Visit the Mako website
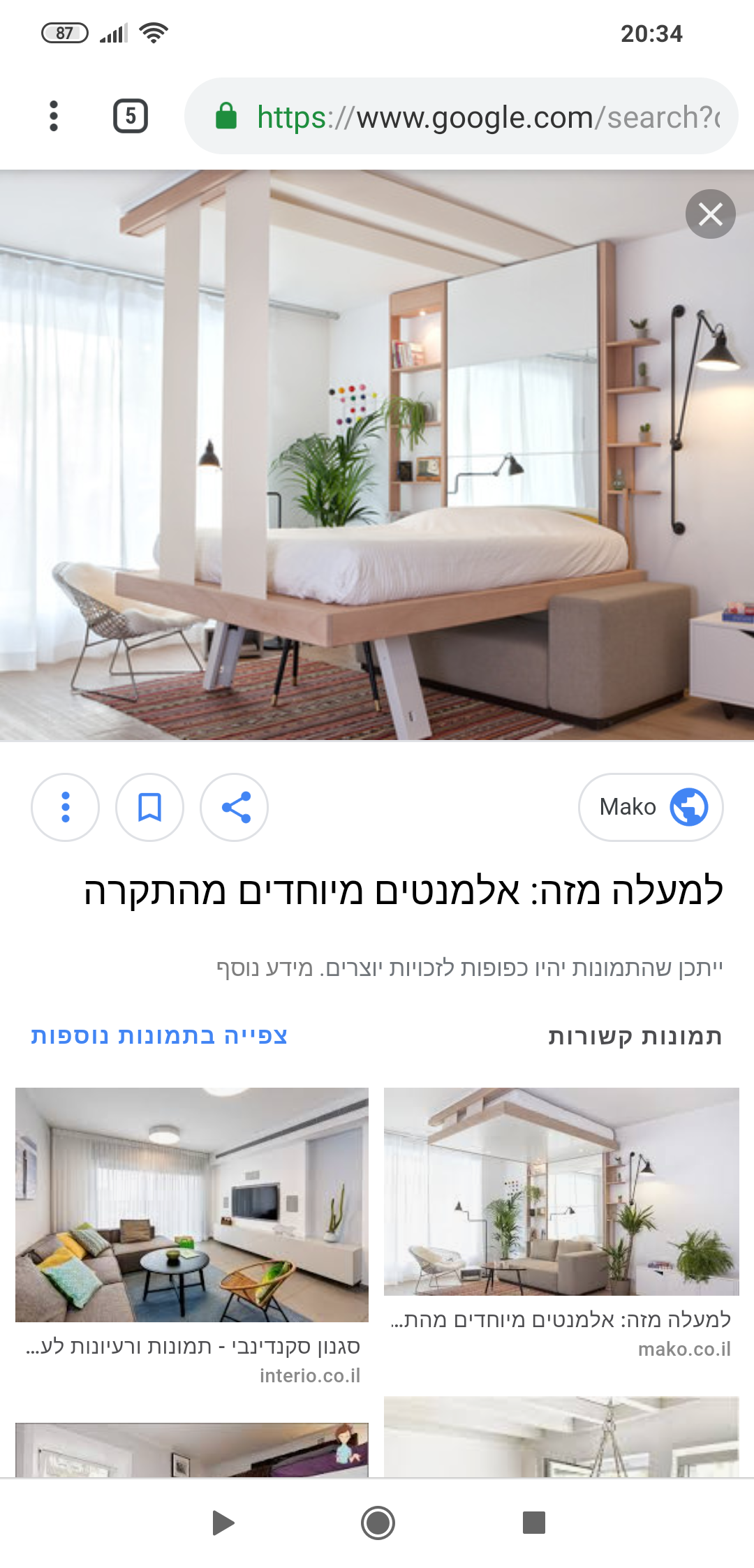The width and height of the screenshot is (754, 1568). click(x=651, y=807)
